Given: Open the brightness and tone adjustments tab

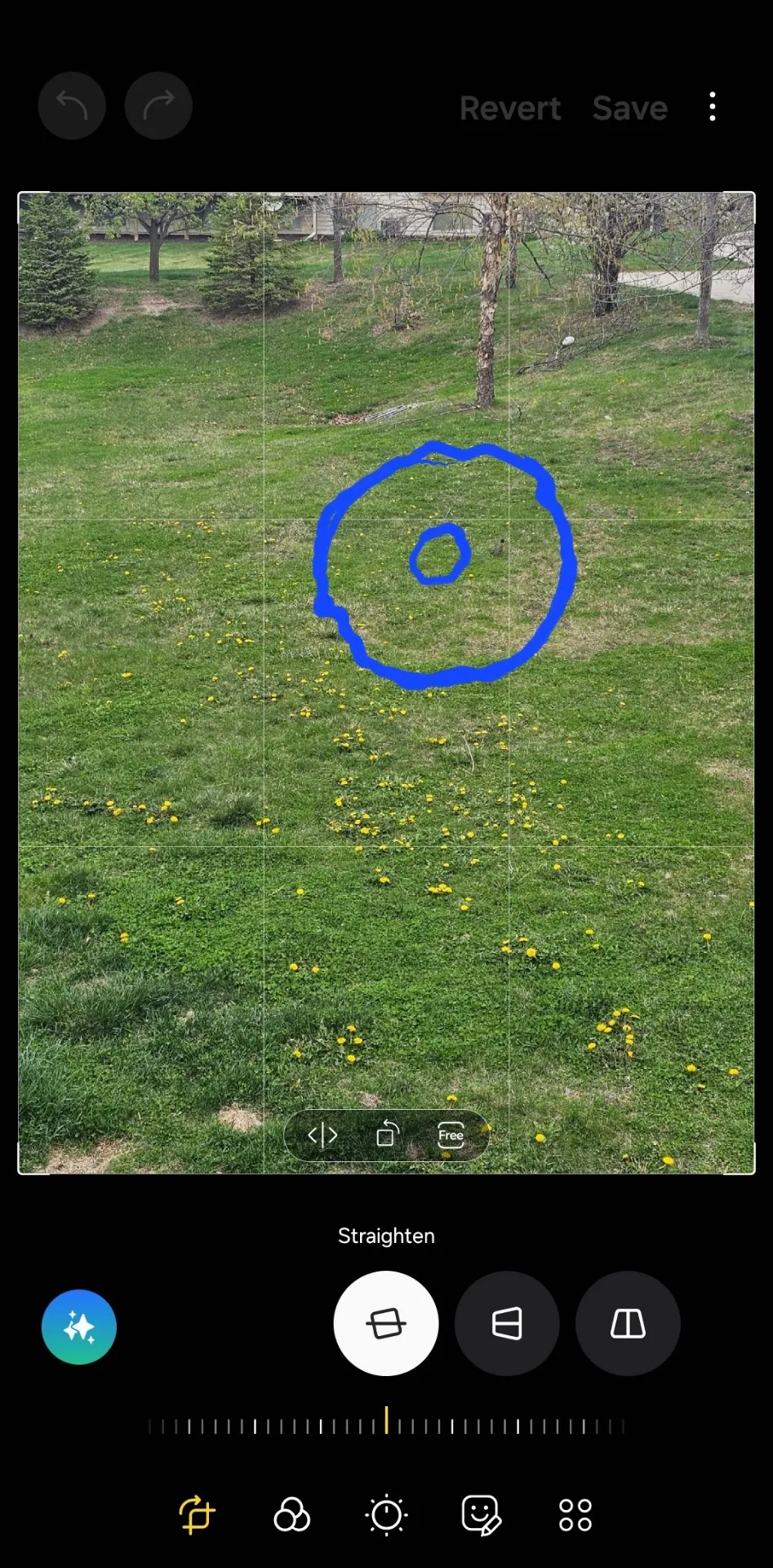Looking at the screenshot, I should tap(386, 1515).
